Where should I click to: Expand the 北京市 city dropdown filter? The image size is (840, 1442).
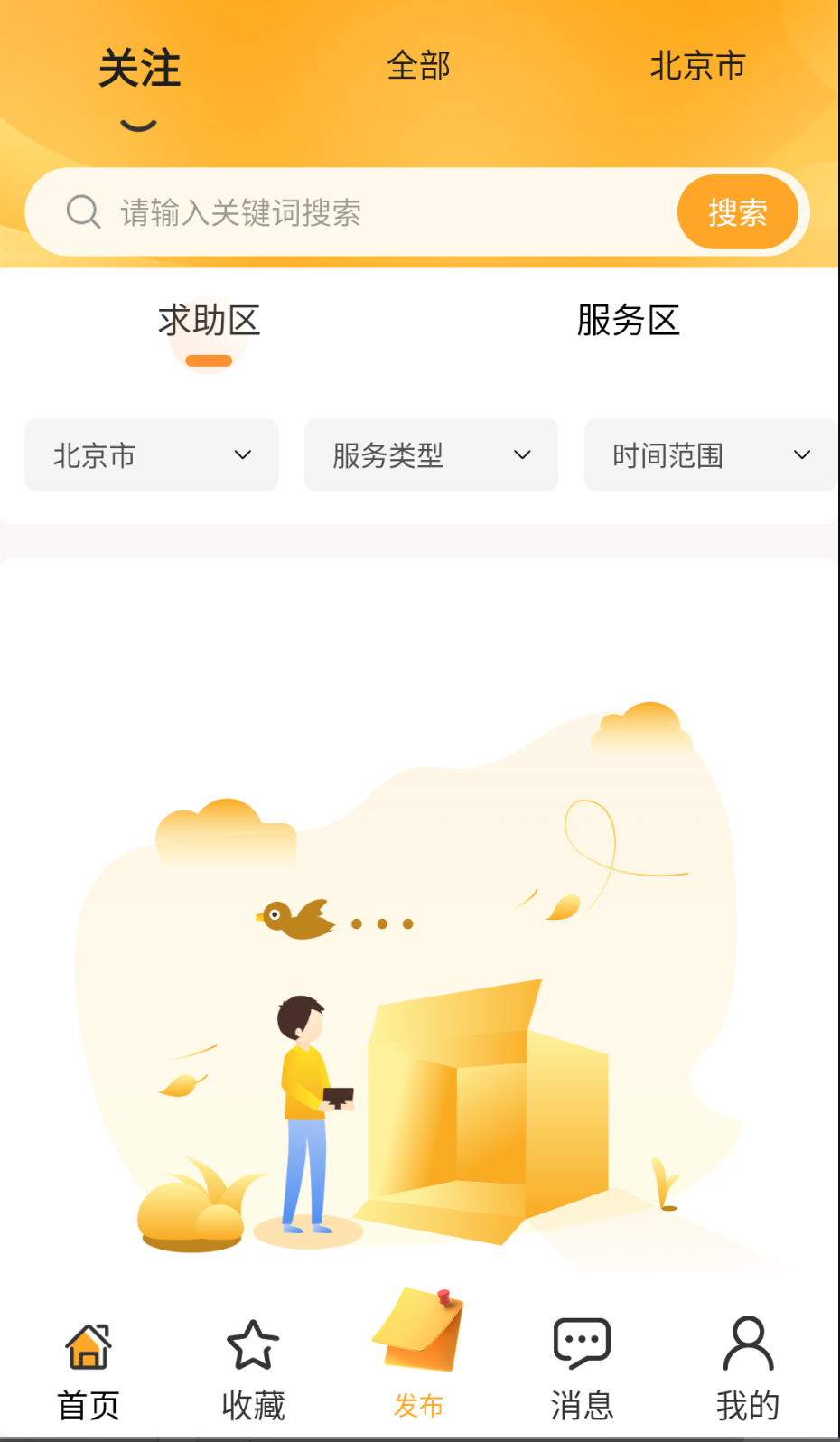pyautogui.click(x=152, y=455)
